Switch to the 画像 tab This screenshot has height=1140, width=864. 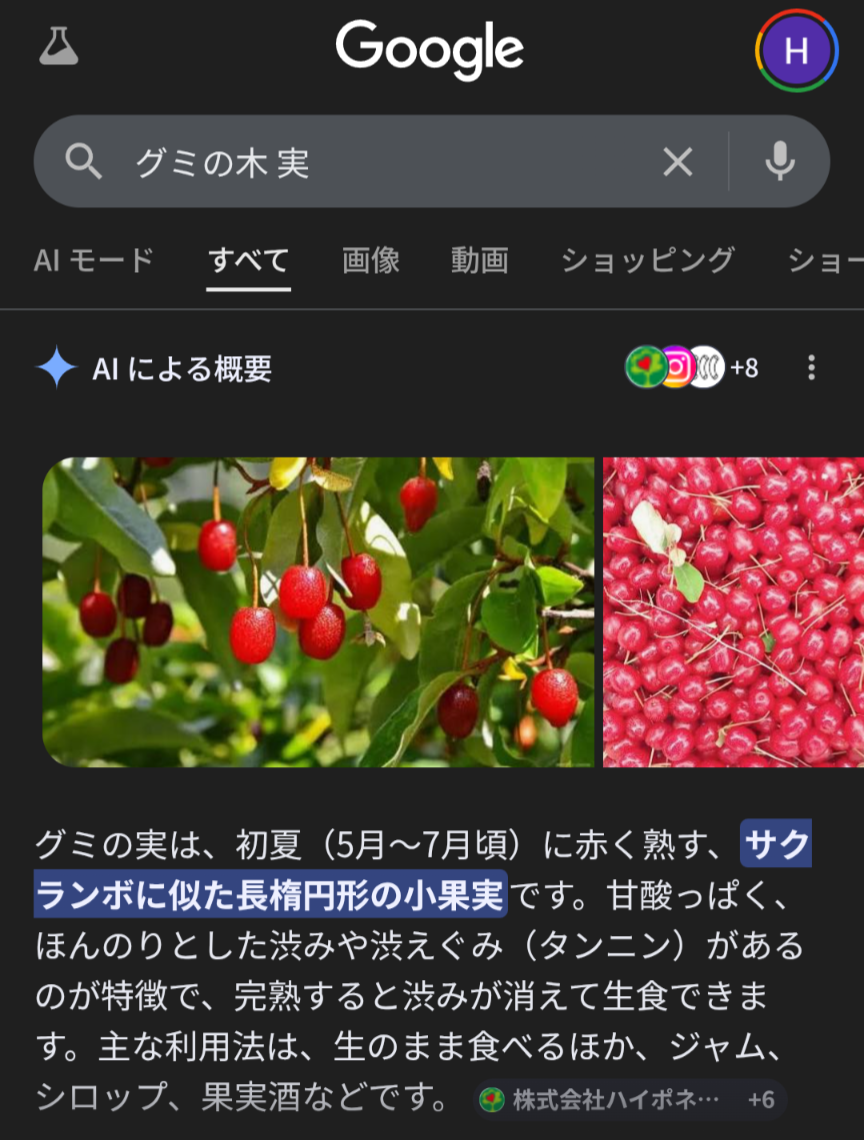tap(370, 259)
